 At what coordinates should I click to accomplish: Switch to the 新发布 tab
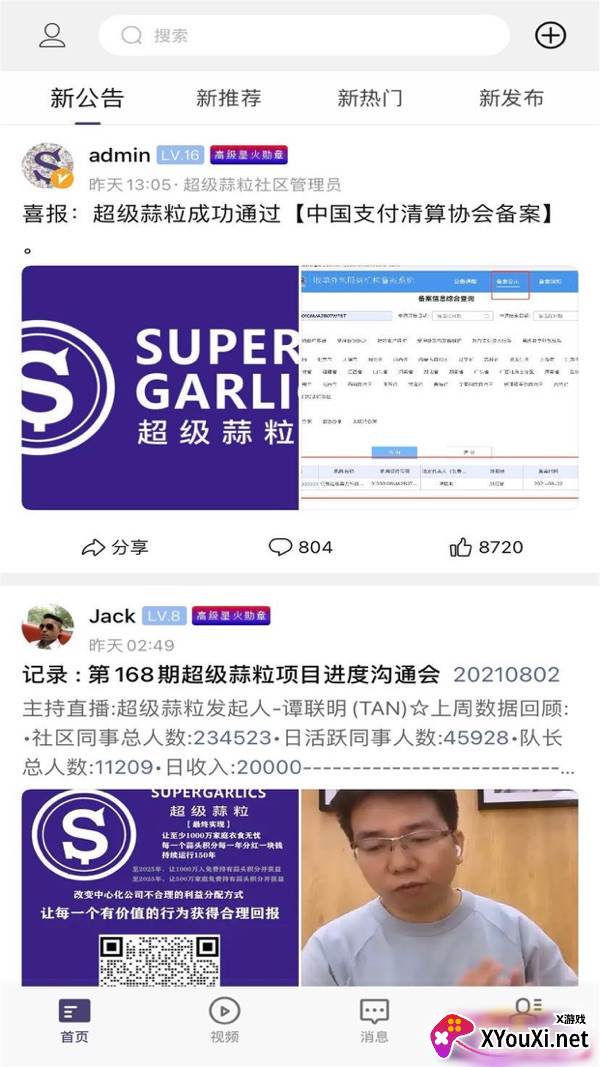512,98
